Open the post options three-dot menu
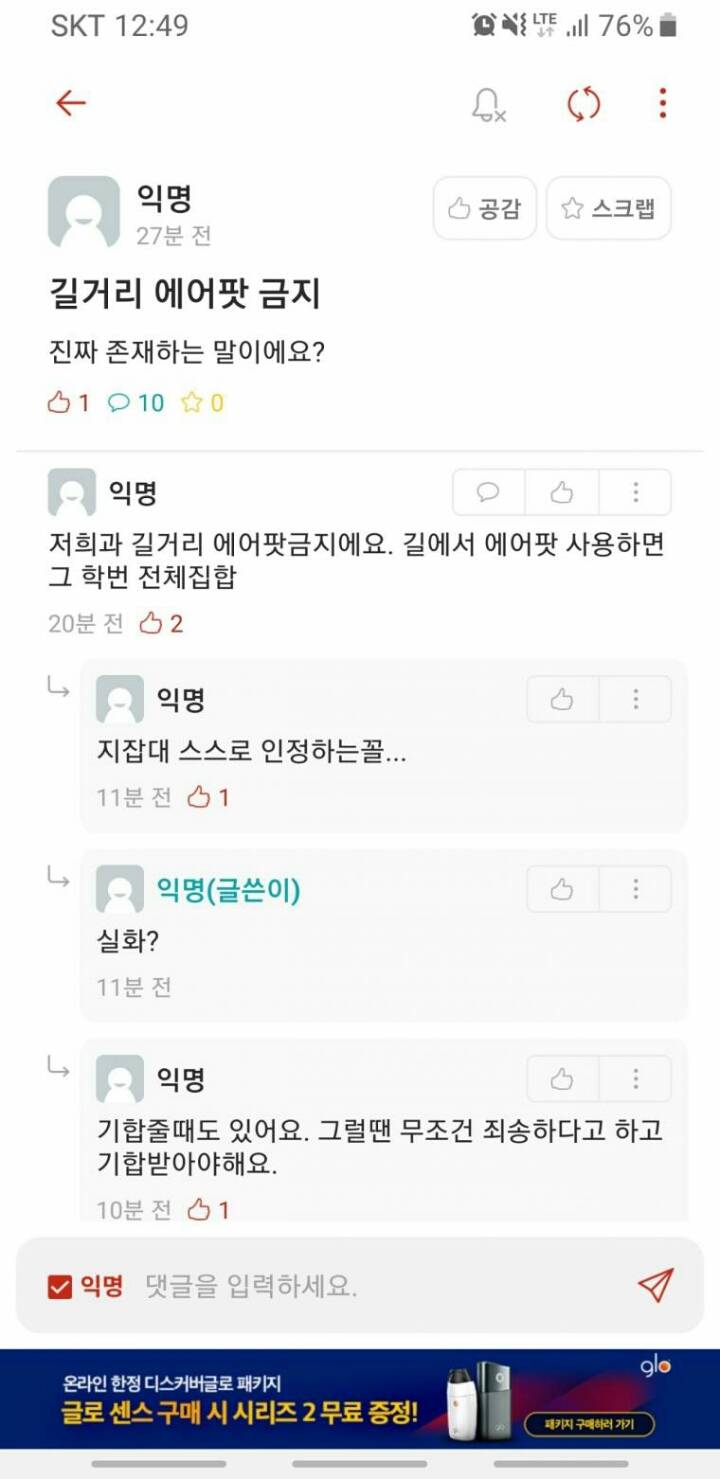 coord(660,102)
